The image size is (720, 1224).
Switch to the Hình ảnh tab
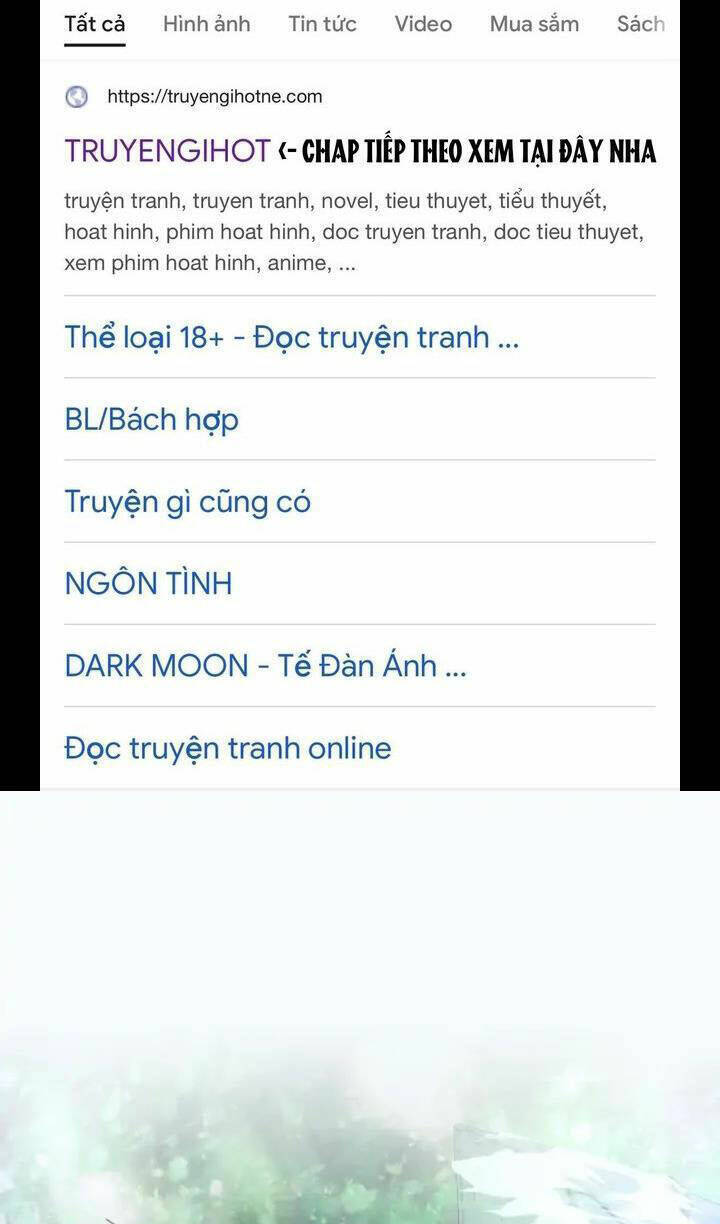(x=206, y=24)
